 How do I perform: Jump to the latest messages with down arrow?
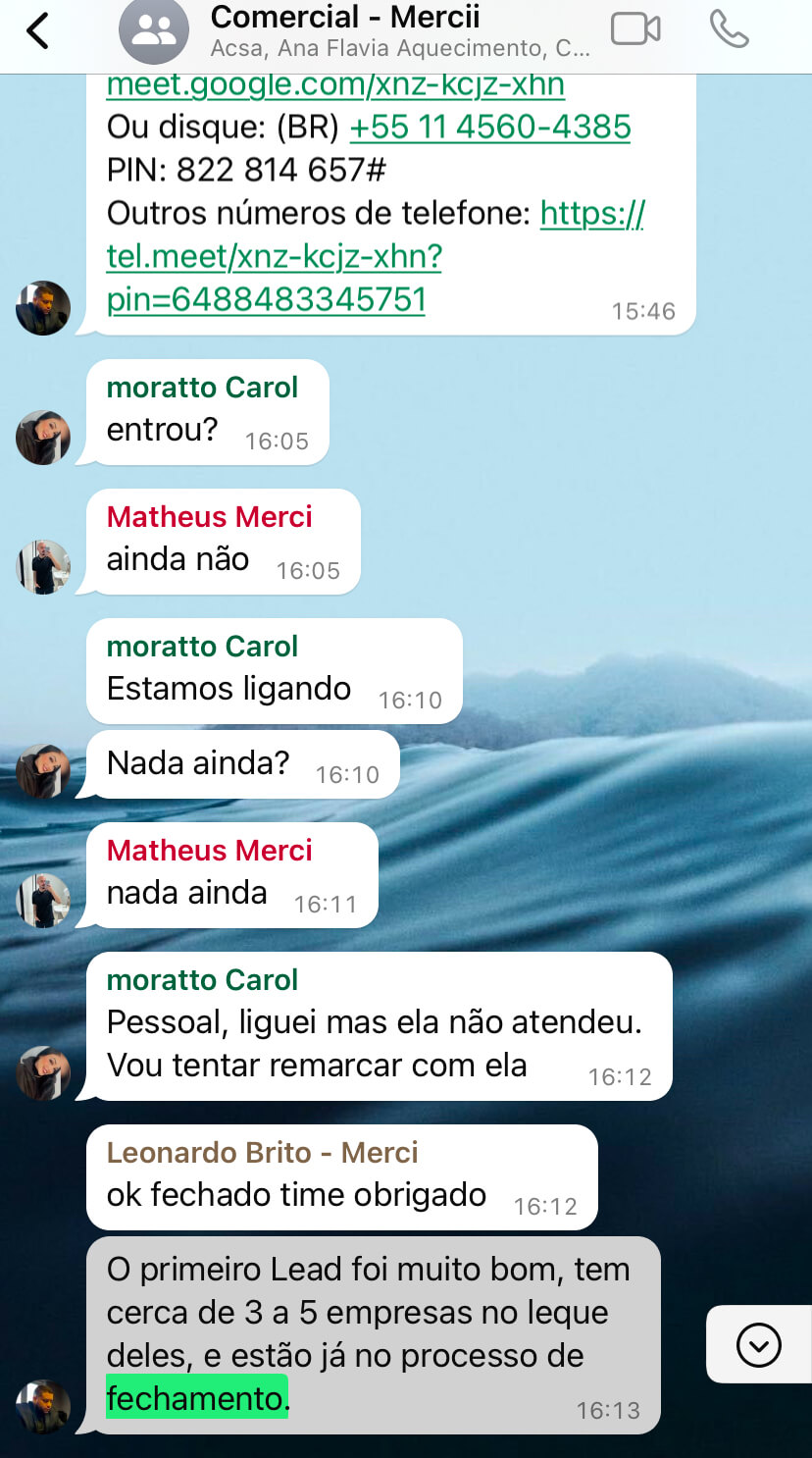[x=758, y=1344]
